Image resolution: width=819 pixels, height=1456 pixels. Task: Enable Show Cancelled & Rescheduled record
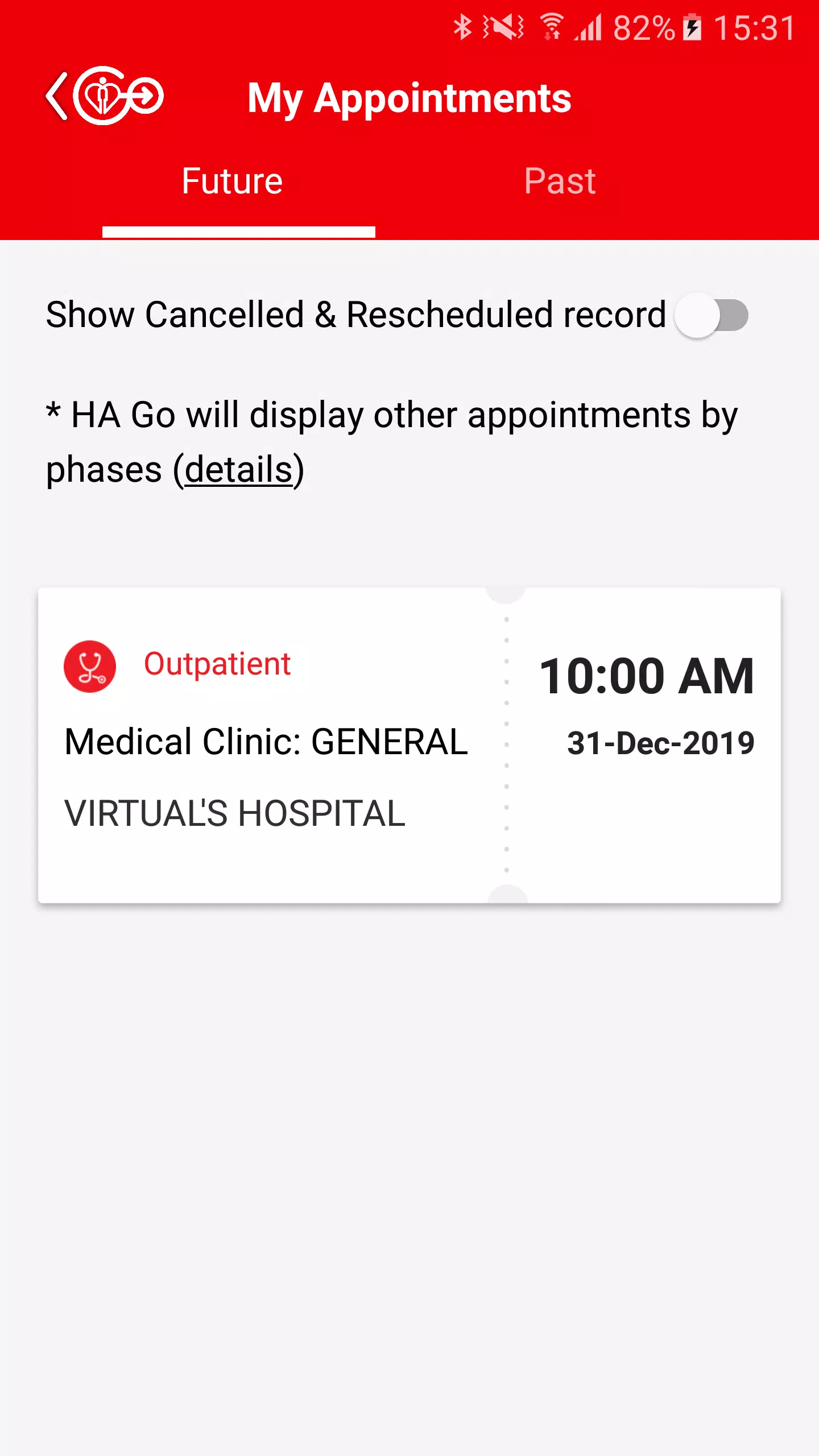tap(712, 315)
